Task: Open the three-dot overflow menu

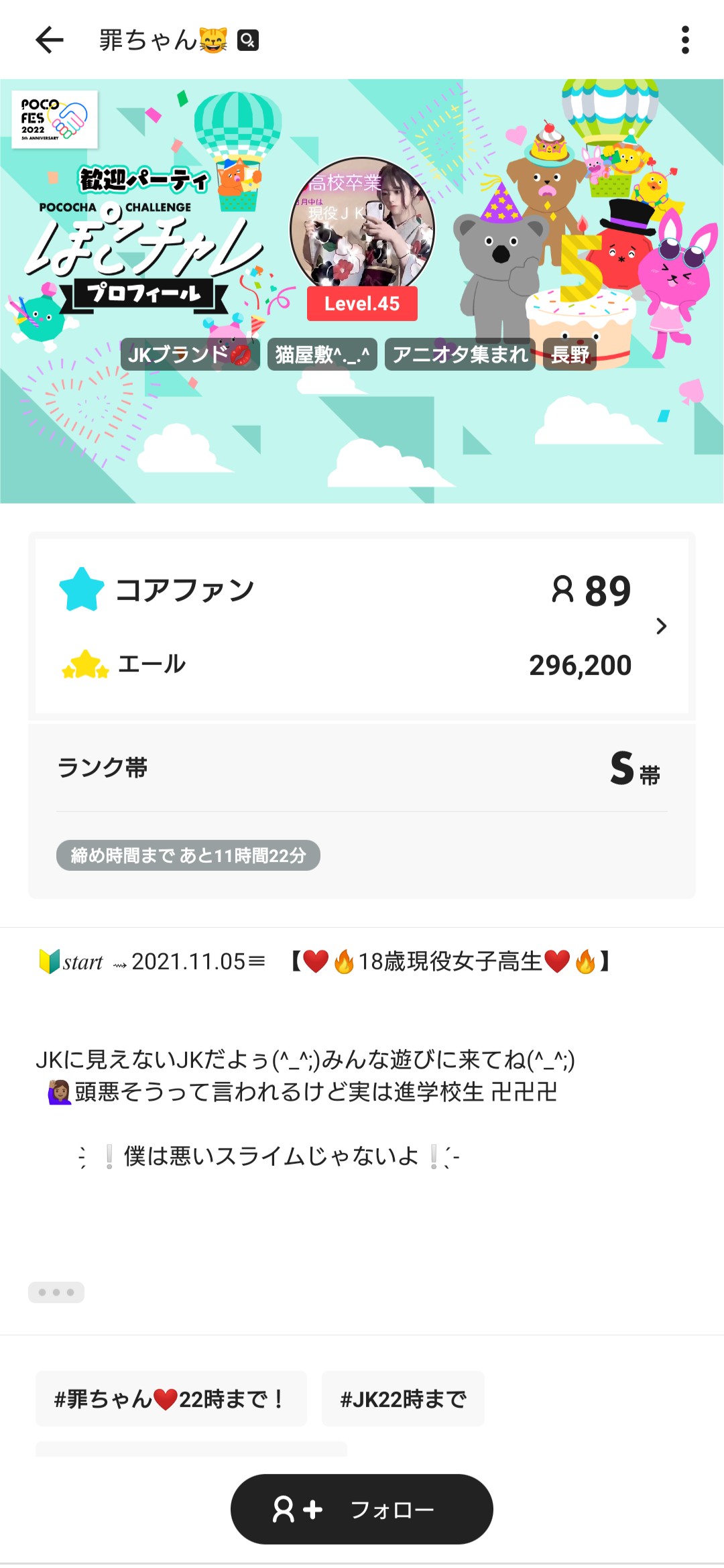Action: [684, 40]
